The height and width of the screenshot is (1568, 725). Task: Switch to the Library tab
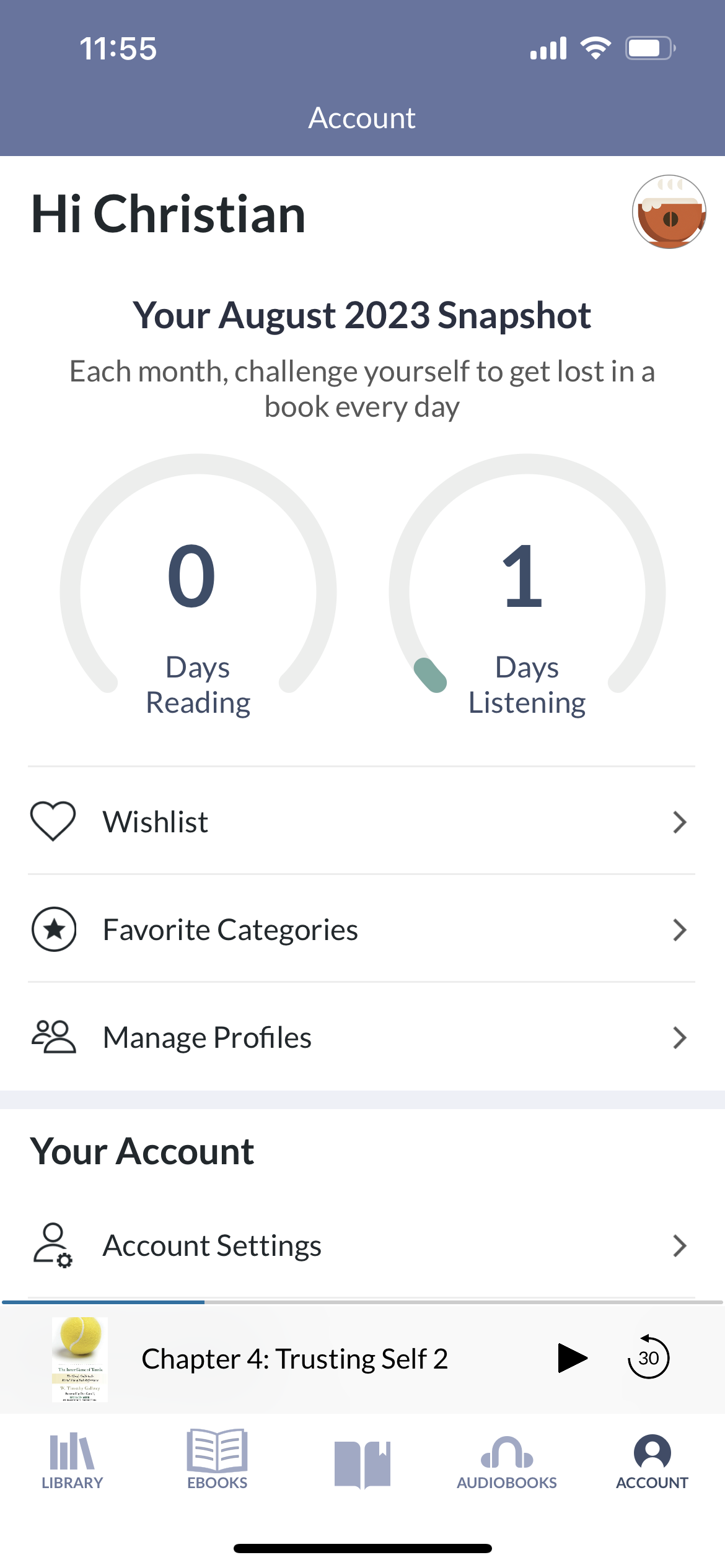[x=72, y=1460]
